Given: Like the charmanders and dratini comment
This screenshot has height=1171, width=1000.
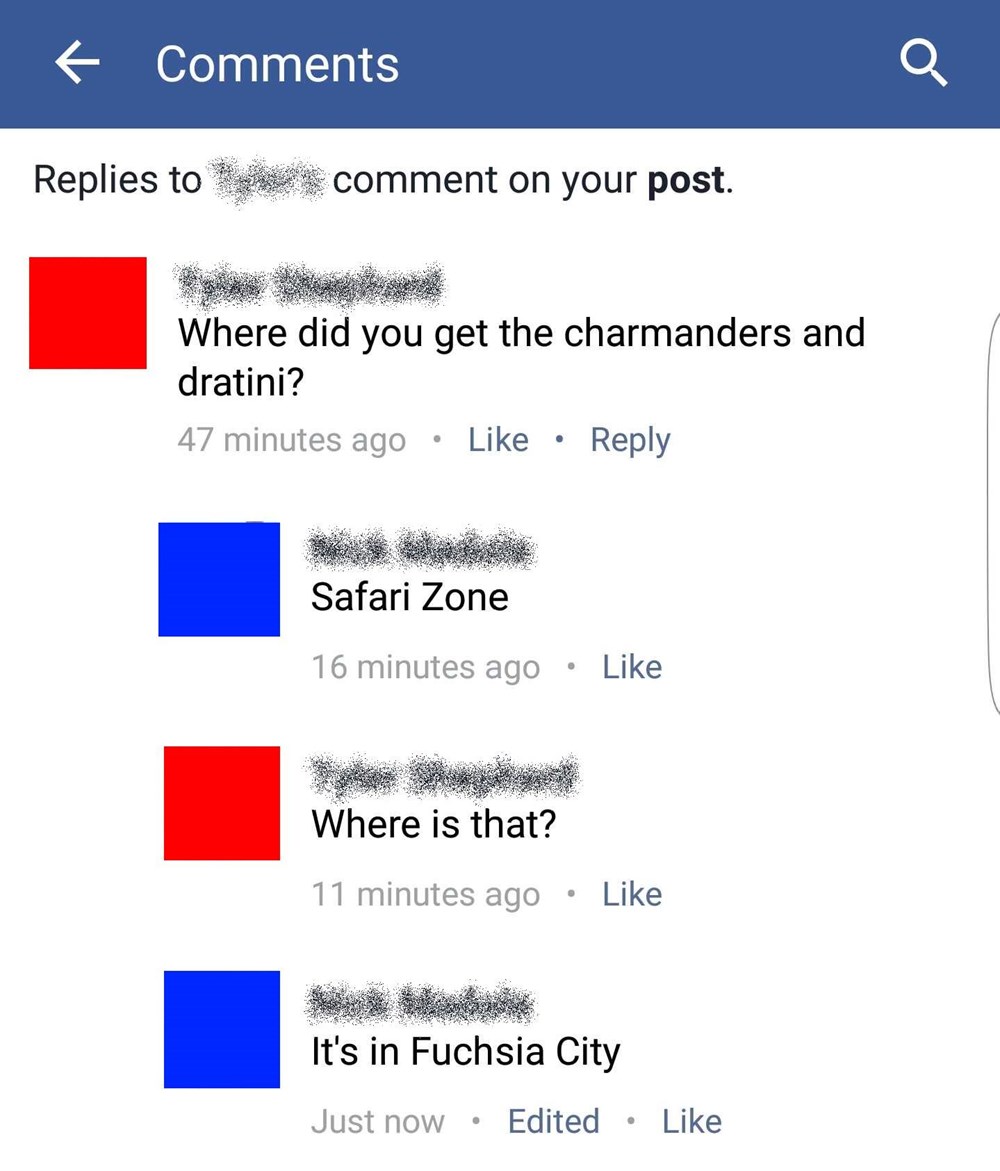Looking at the screenshot, I should [498, 440].
